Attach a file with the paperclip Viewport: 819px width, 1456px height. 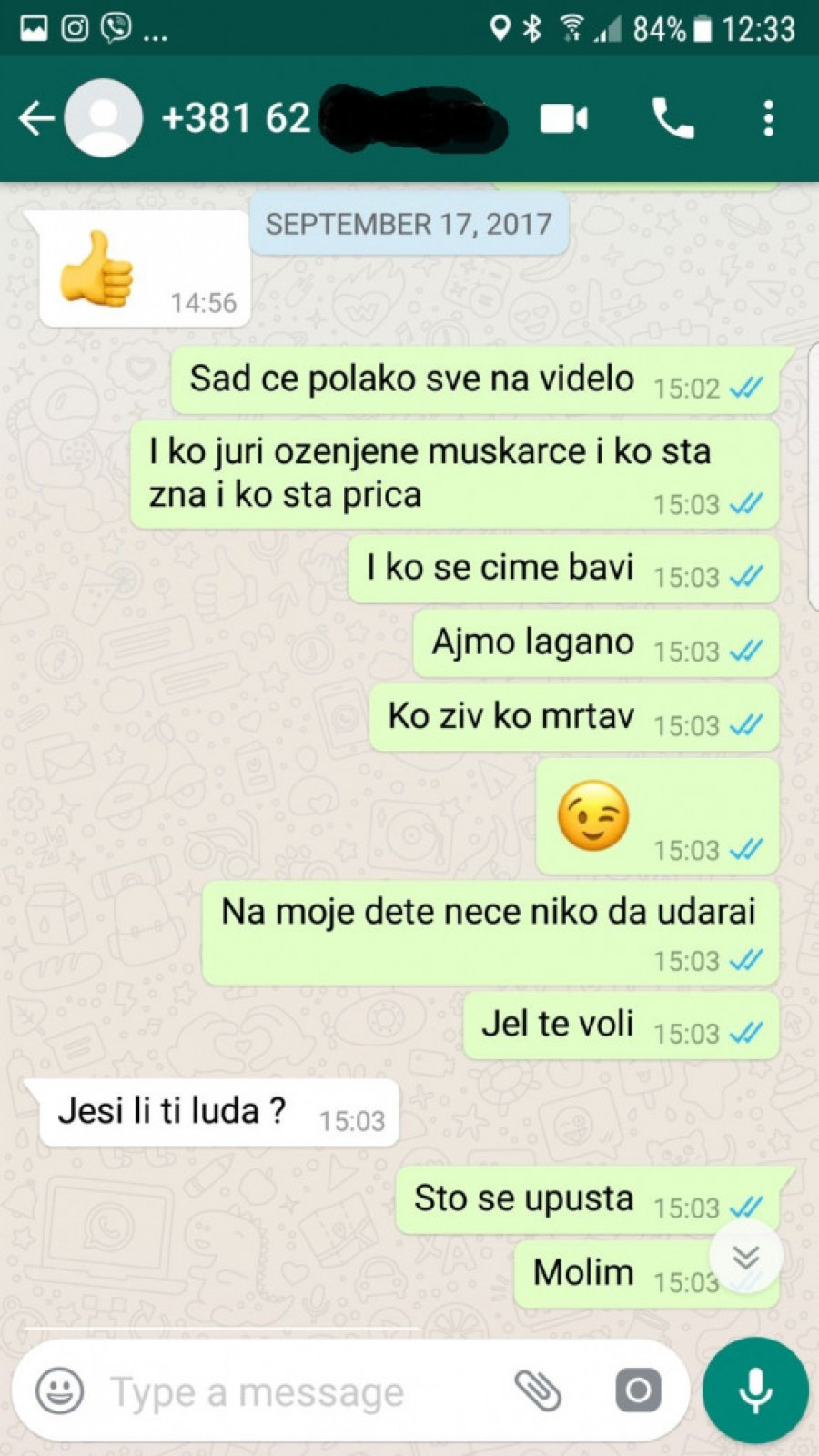click(x=538, y=1390)
